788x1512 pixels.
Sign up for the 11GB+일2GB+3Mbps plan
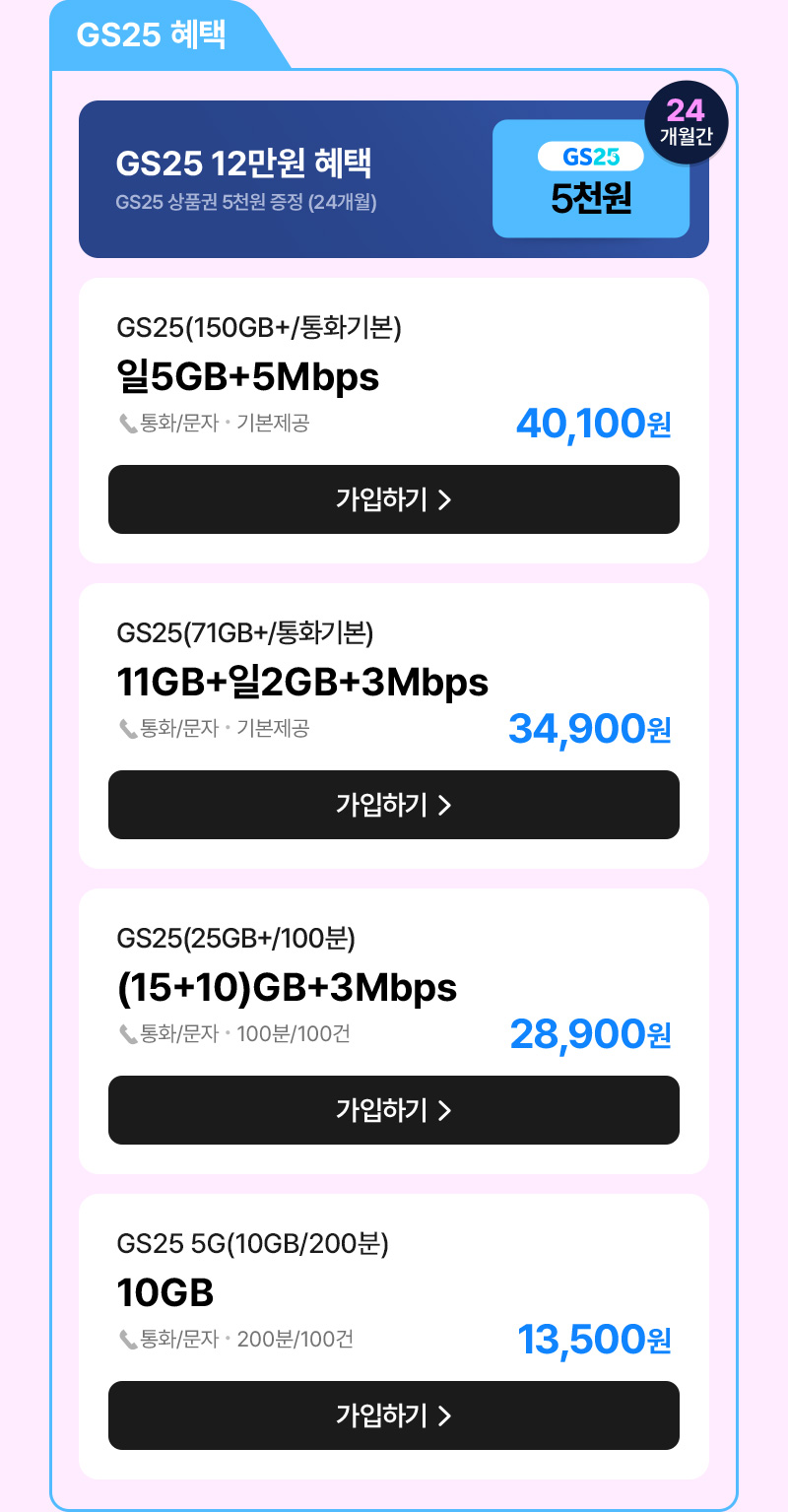click(394, 805)
